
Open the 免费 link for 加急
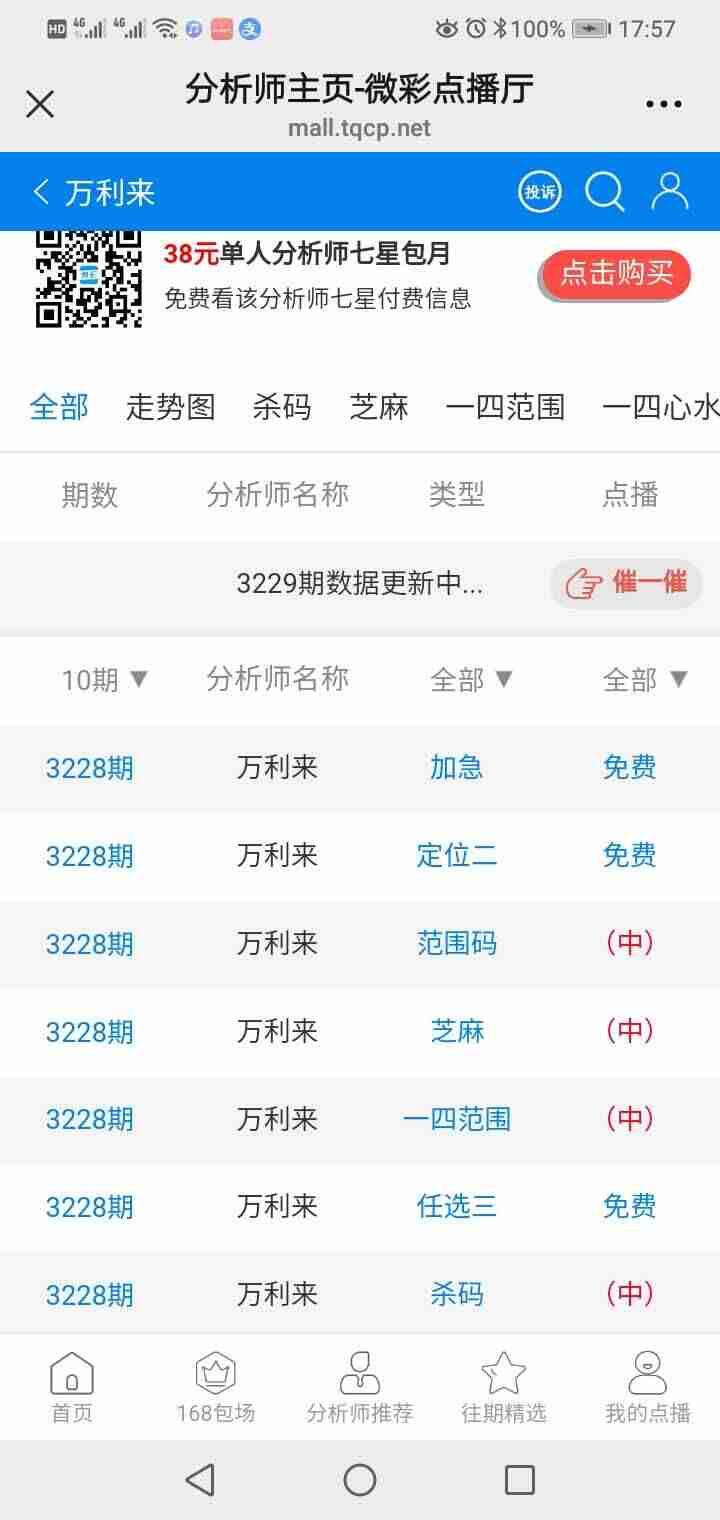click(x=627, y=767)
